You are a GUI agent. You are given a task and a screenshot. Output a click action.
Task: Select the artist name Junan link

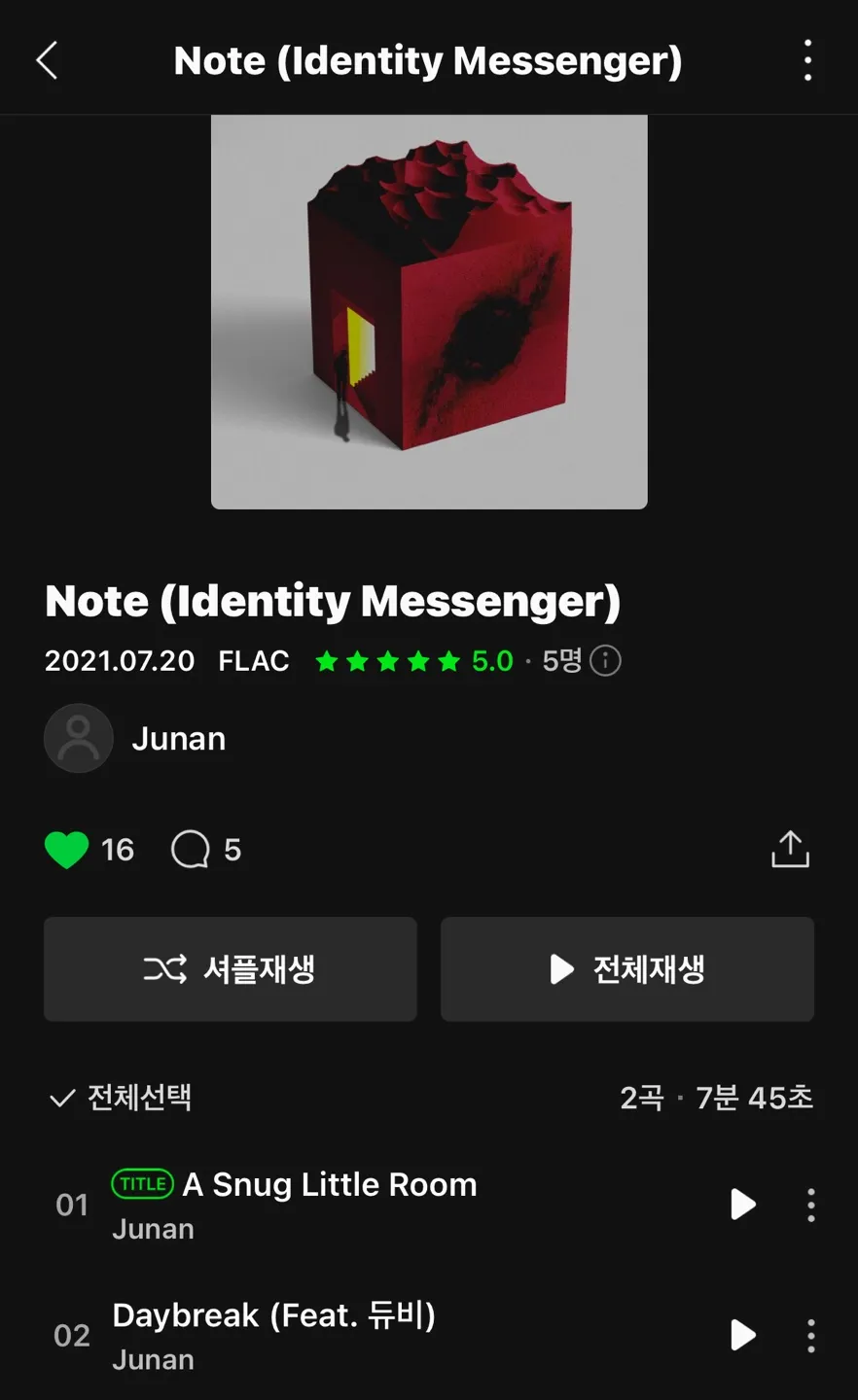(178, 737)
